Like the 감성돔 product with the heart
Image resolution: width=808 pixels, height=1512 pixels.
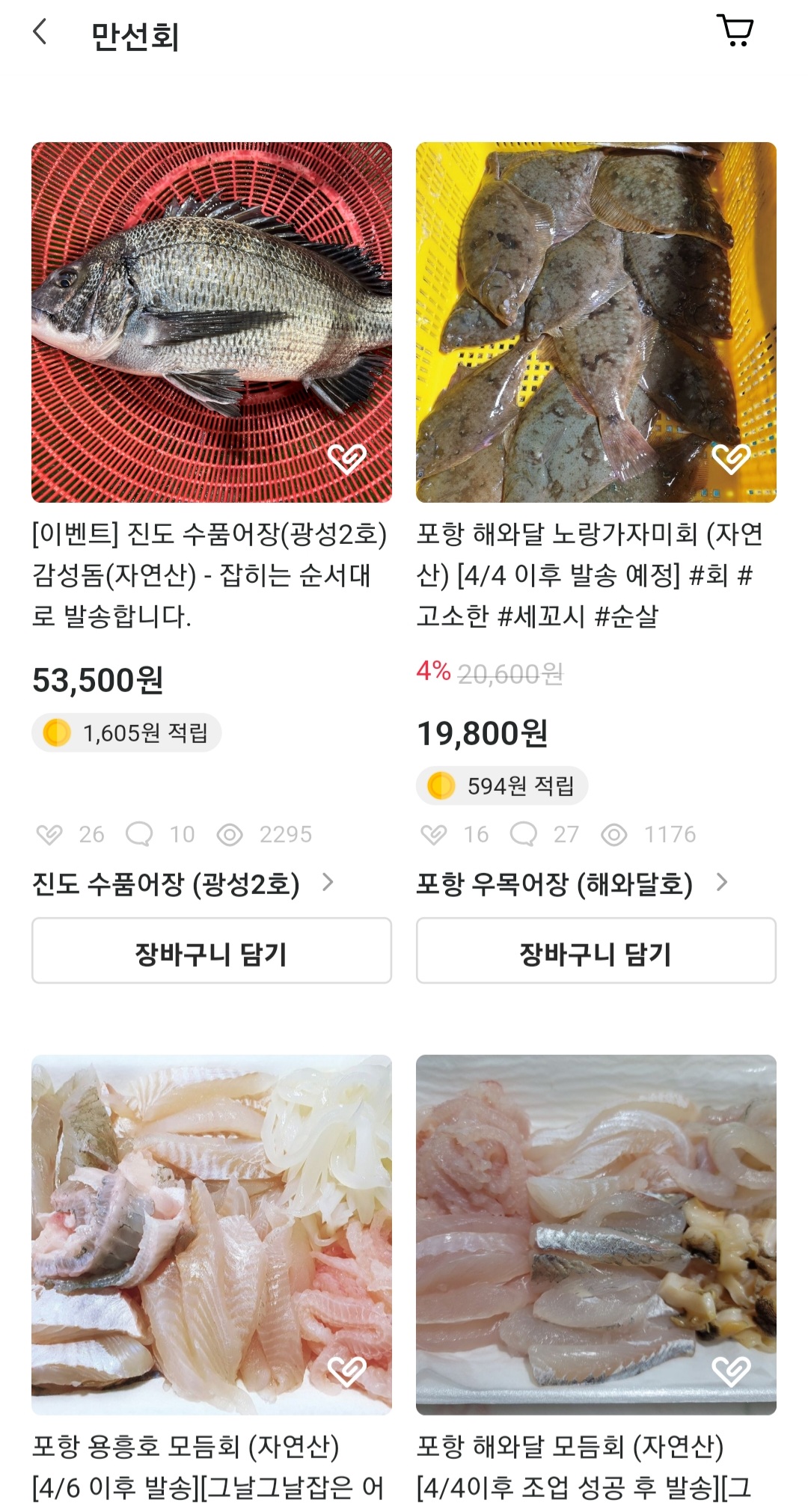click(x=347, y=458)
